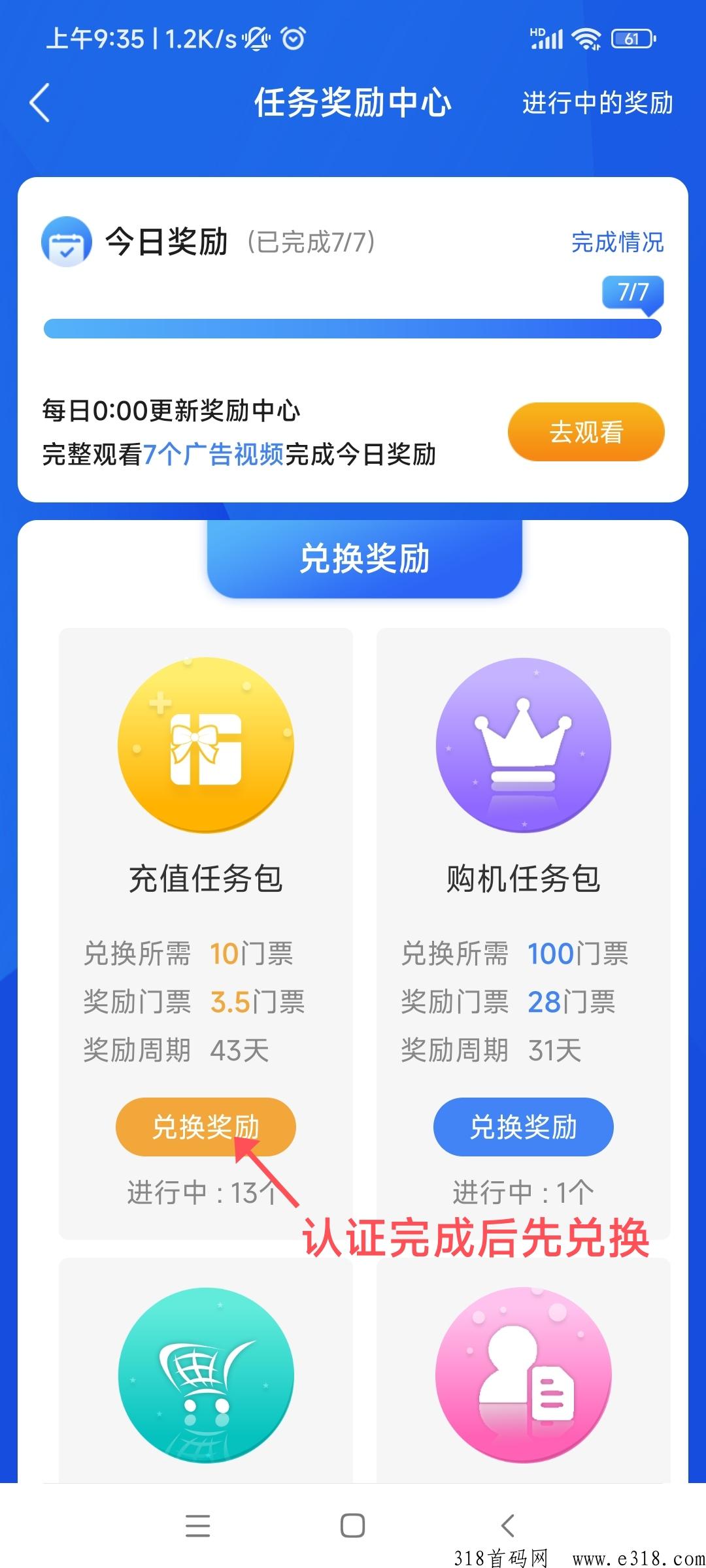Screen dimensions: 706x1568
Task: Tap the calendar icon beside 今日奖励
Action: click(65, 242)
